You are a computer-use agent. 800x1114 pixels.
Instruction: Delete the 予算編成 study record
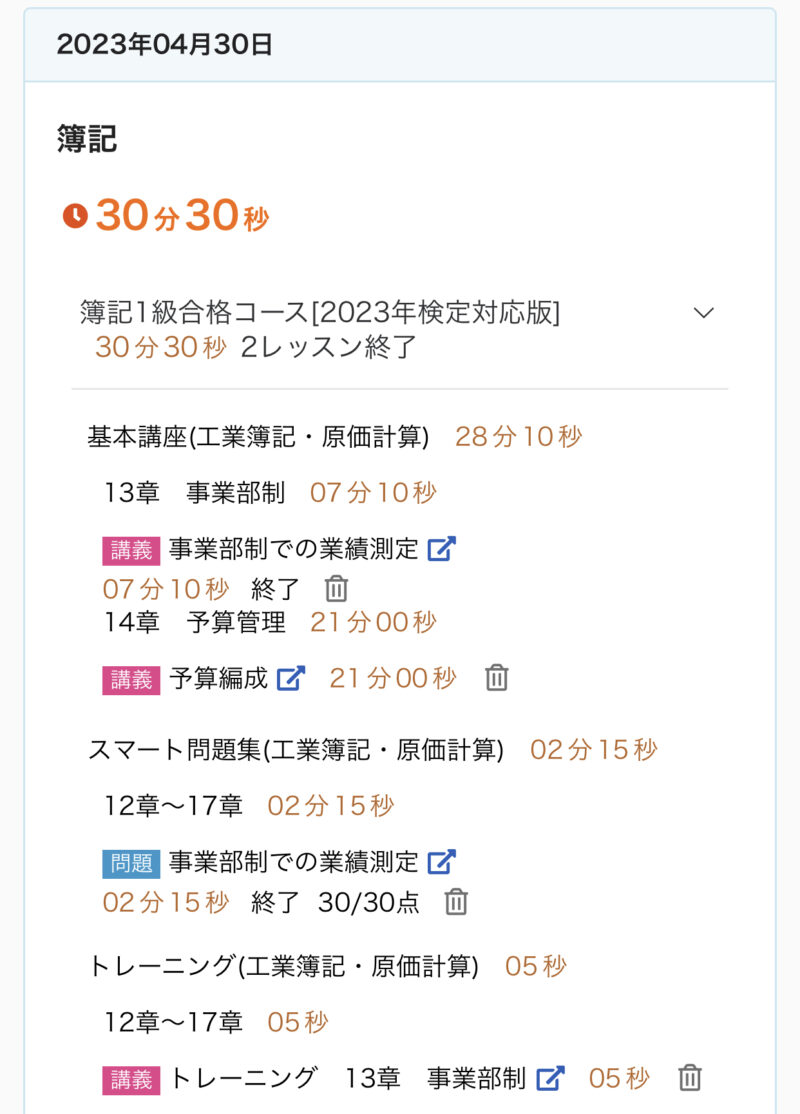tap(497, 678)
